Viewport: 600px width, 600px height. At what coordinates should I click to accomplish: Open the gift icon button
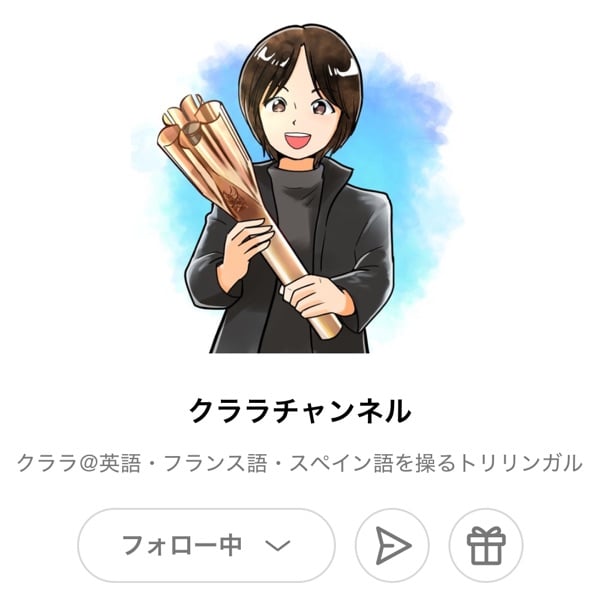pyautogui.click(x=486, y=545)
